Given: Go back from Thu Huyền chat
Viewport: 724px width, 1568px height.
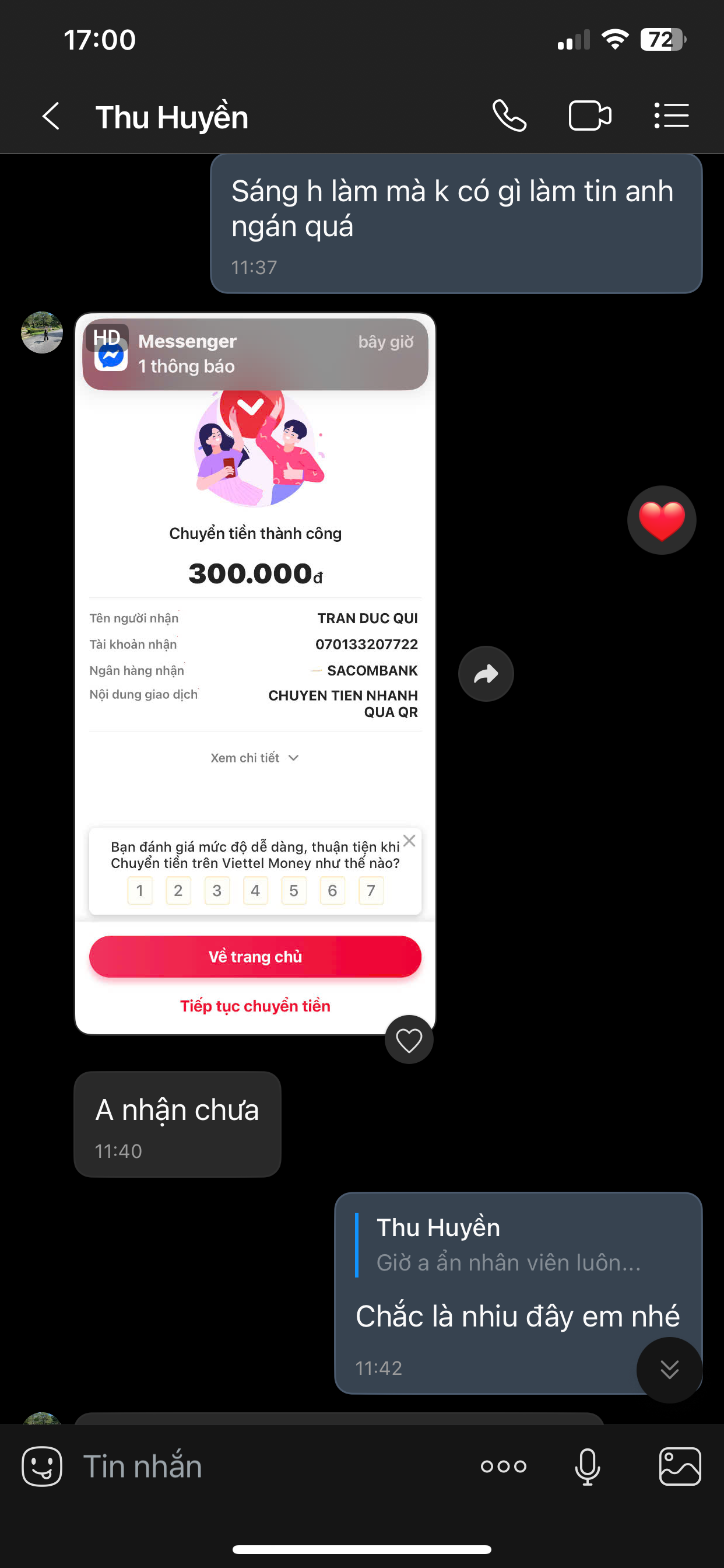Looking at the screenshot, I should [51, 116].
